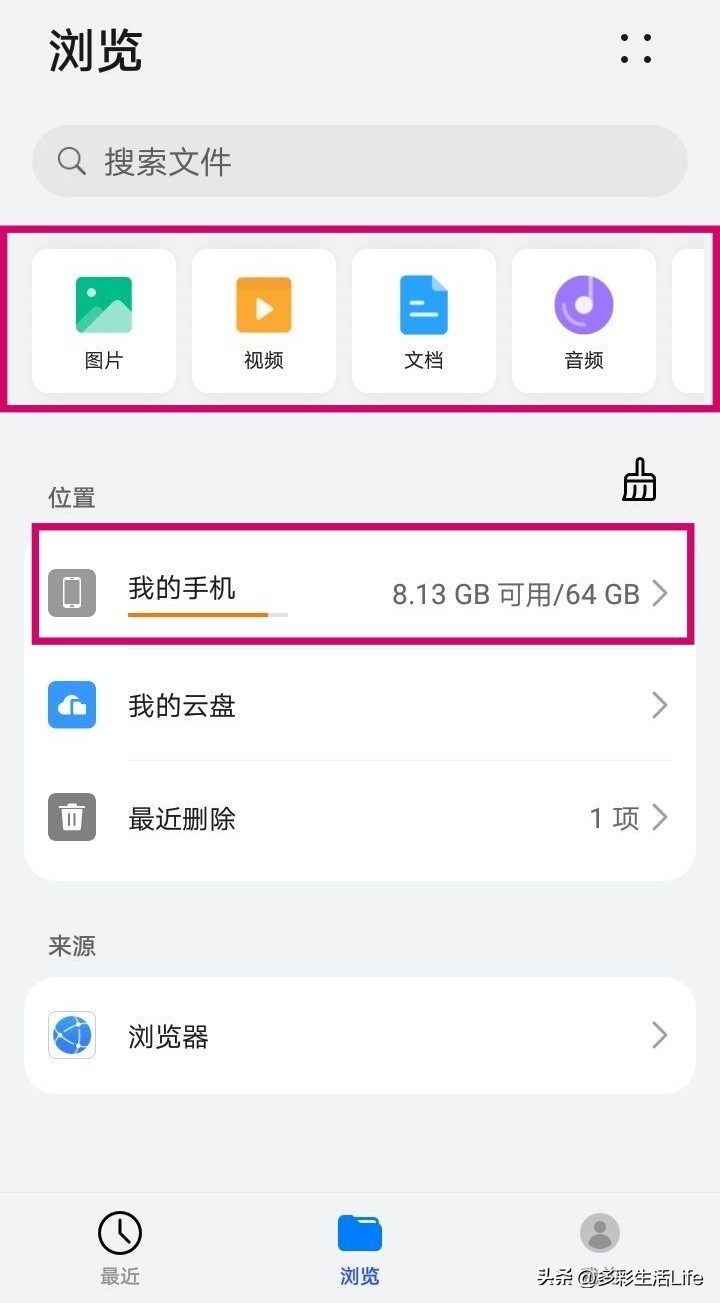The width and height of the screenshot is (720, 1303).
Task: Open the 图片 images category
Action: click(x=103, y=320)
